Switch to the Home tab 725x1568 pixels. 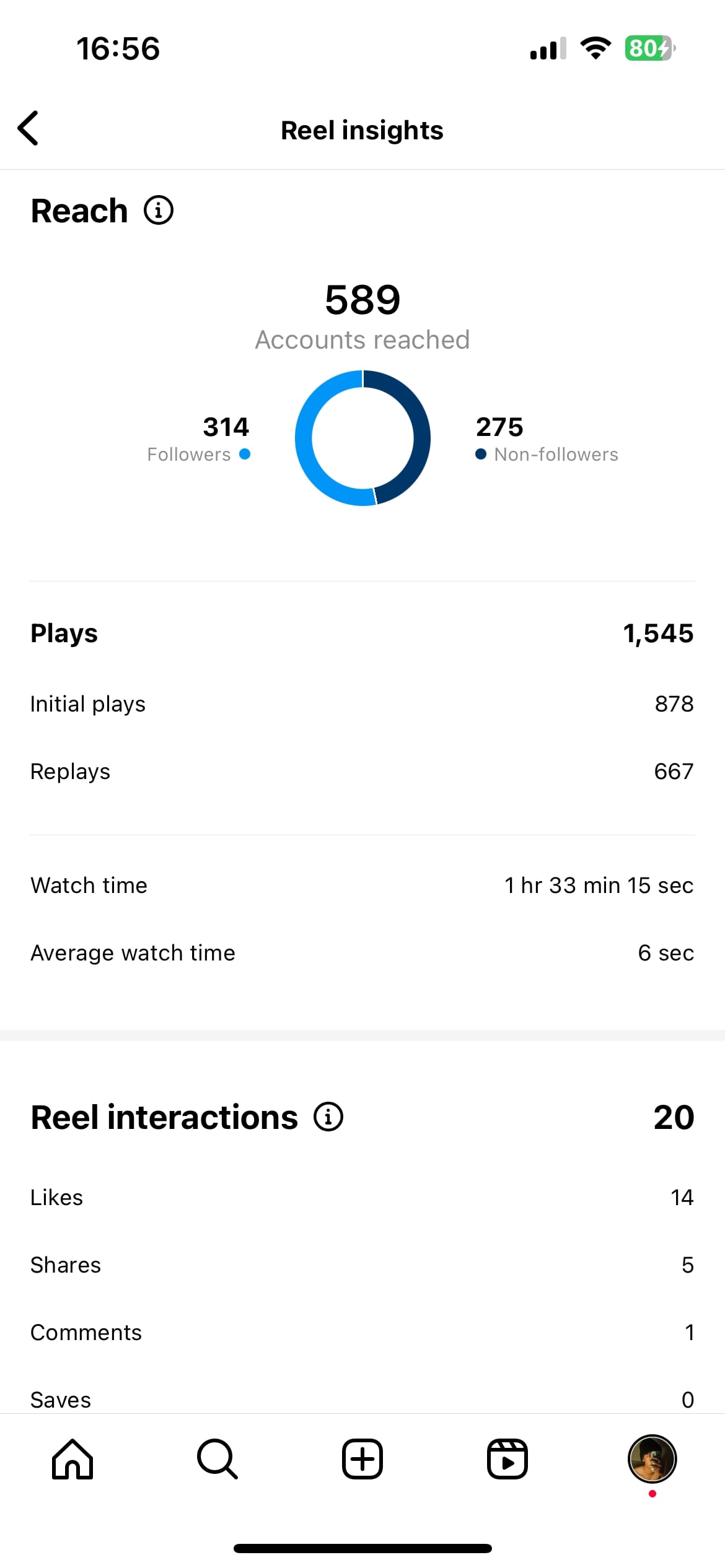click(x=72, y=1459)
